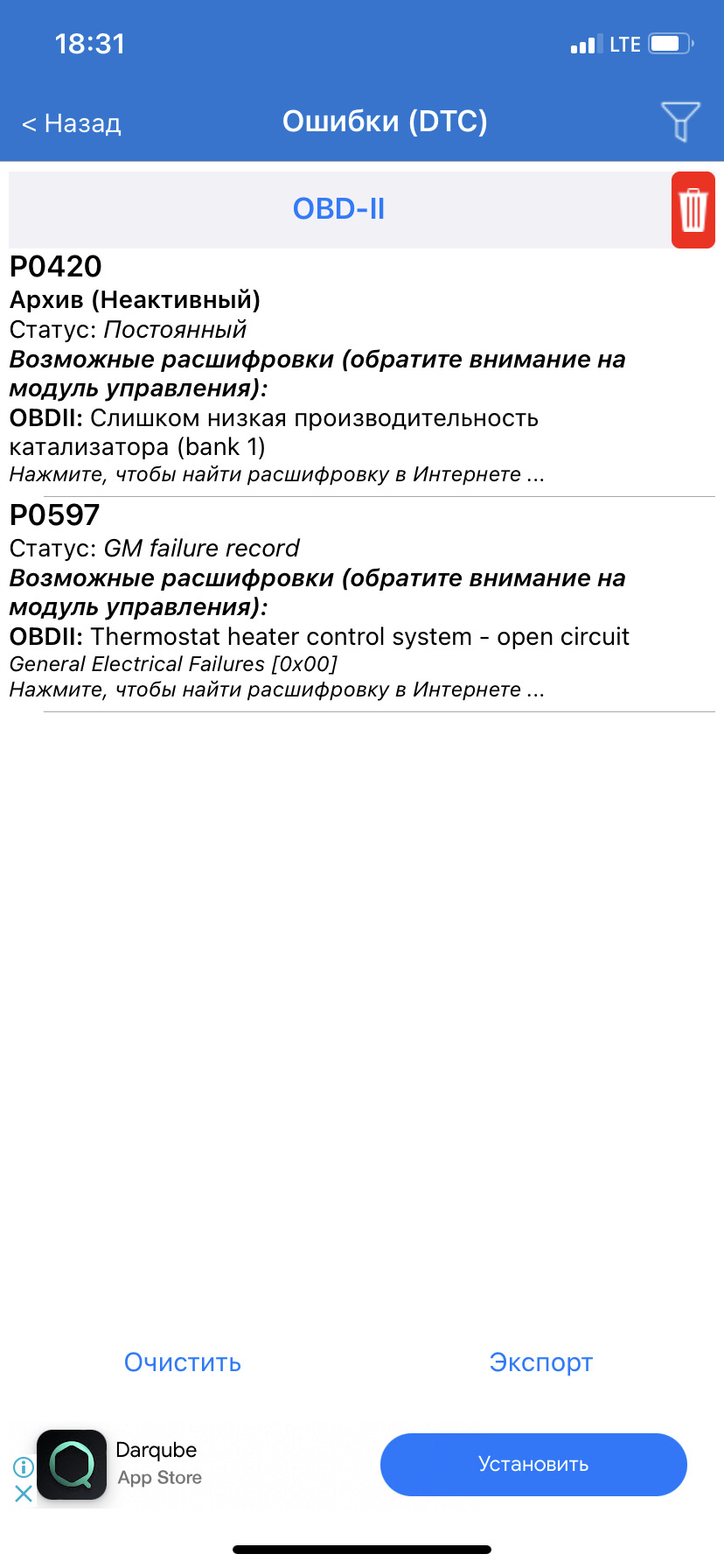Tap Экспорт to export the errors

pos(540,1362)
